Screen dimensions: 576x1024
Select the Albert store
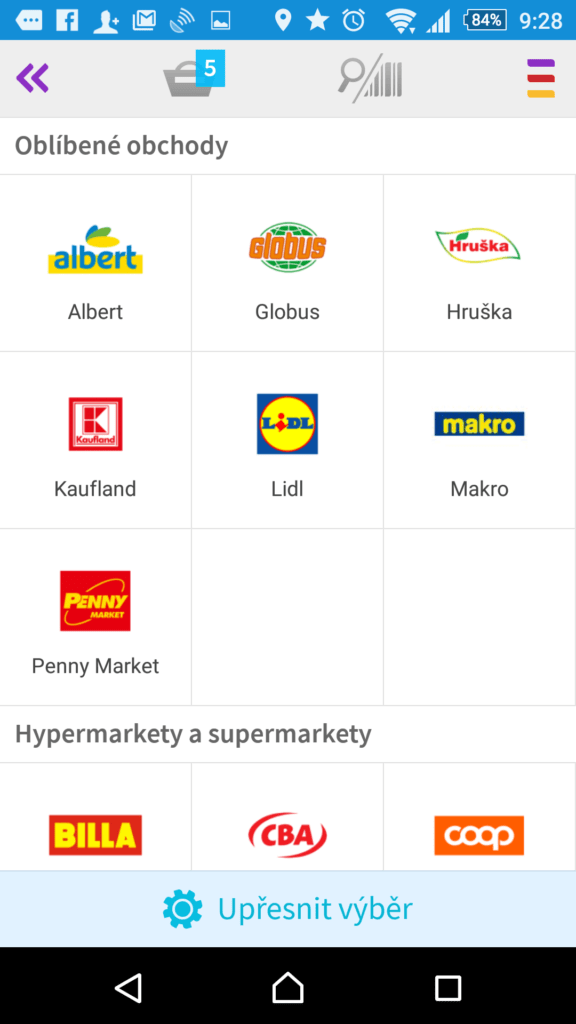95,263
